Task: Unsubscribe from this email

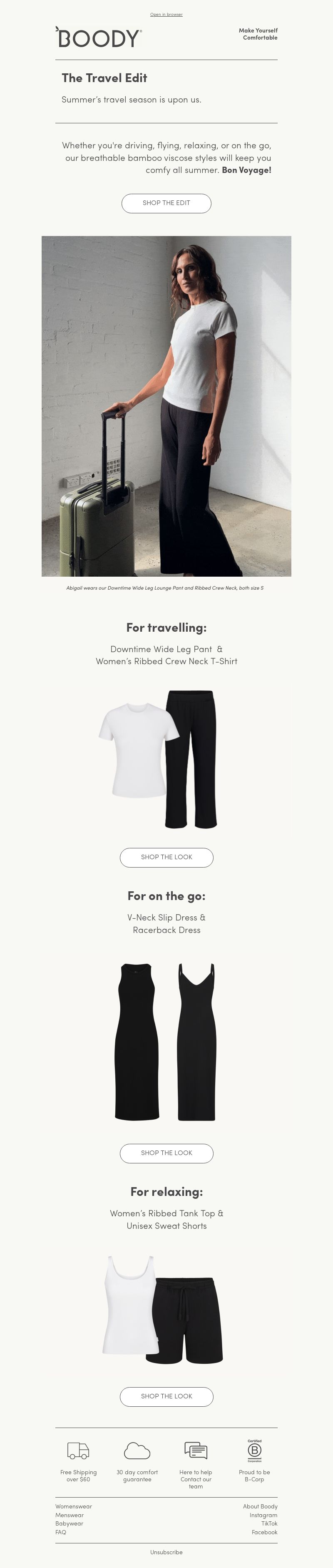Action: point(166,1552)
